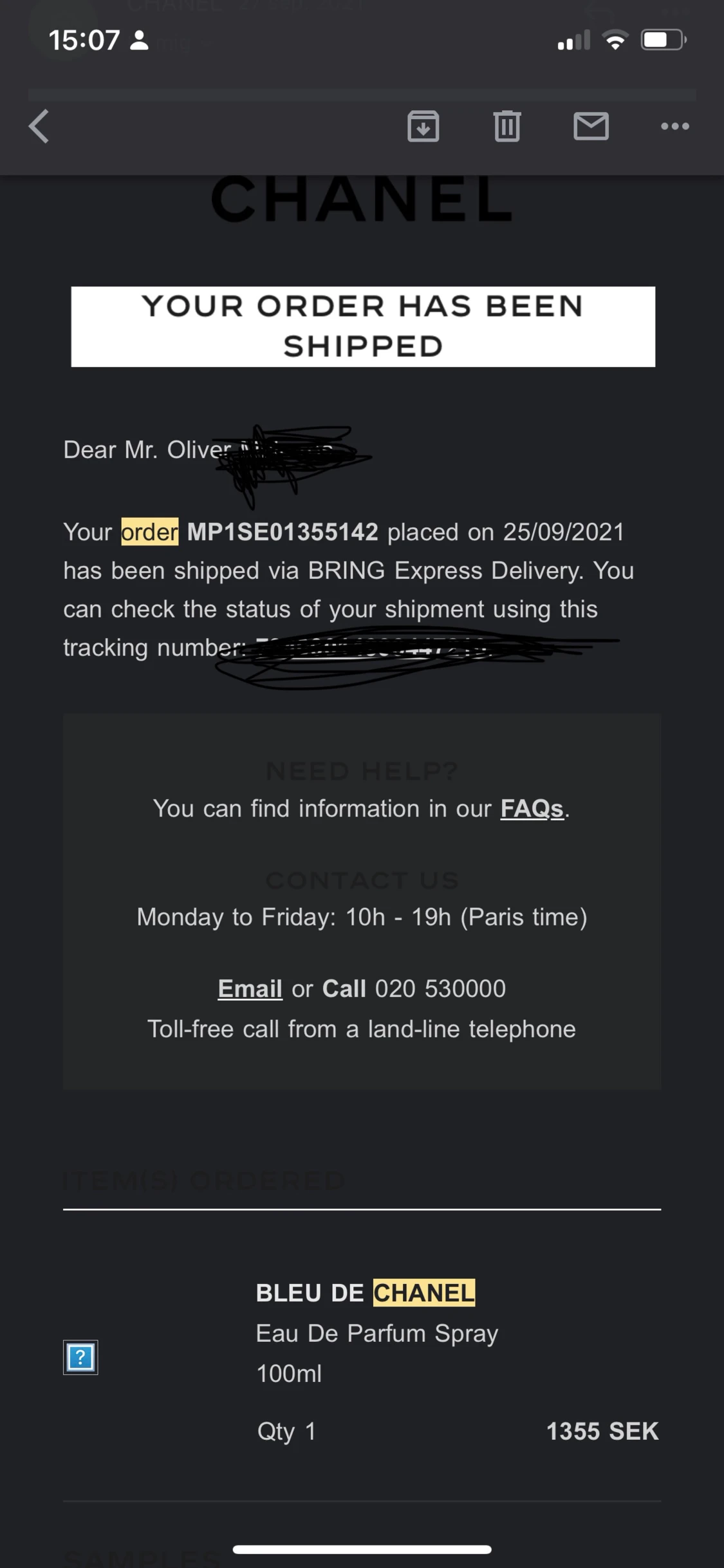This screenshot has height=1568, width=724.
Task: Open the FAQs link
Action: (532, 808)
